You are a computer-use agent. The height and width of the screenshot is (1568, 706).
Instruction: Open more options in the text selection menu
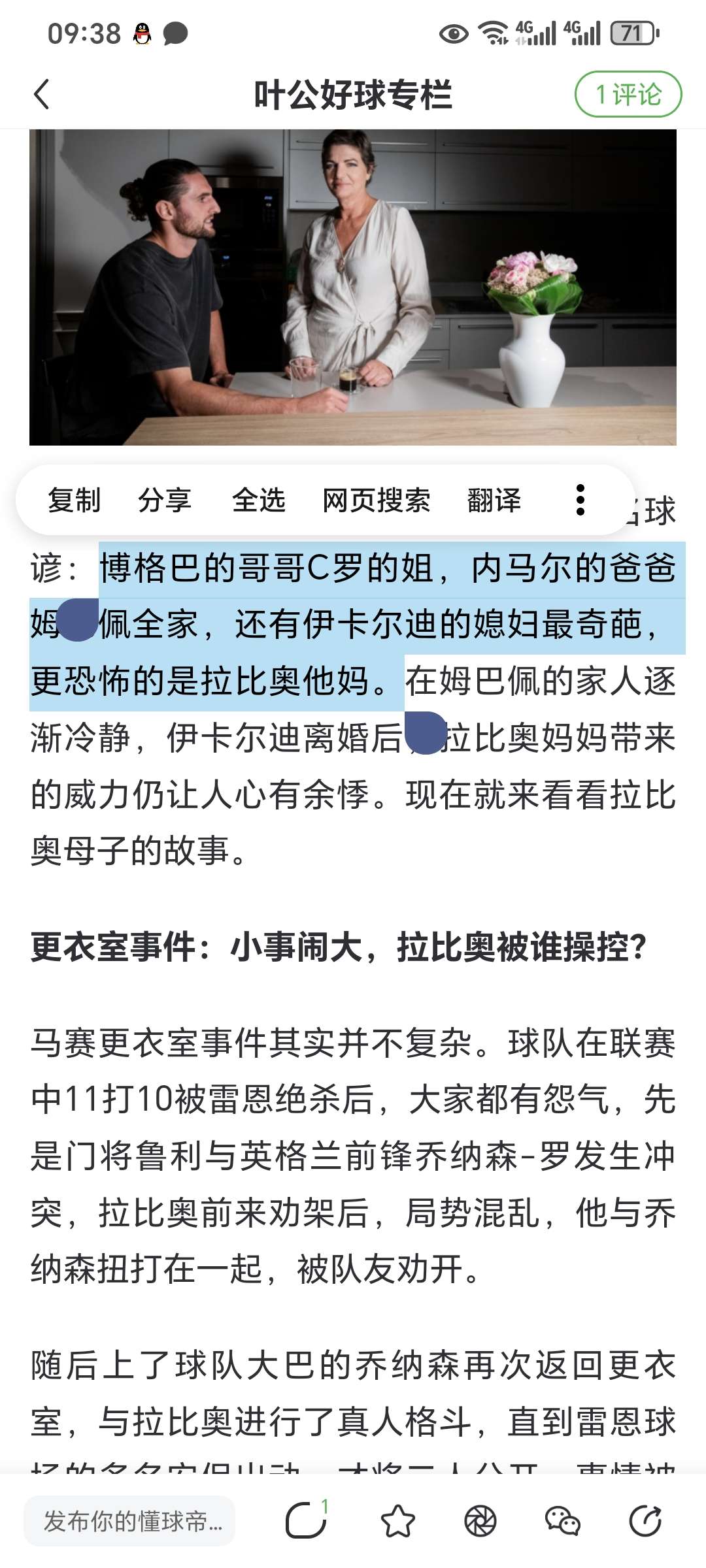click(580, 500)
